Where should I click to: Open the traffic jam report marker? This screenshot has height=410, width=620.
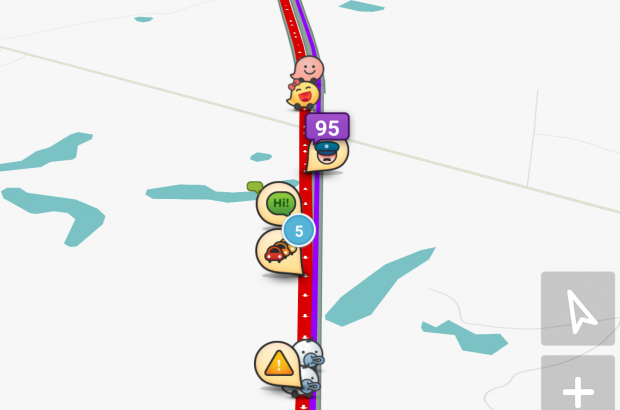(x=275, y=250)
